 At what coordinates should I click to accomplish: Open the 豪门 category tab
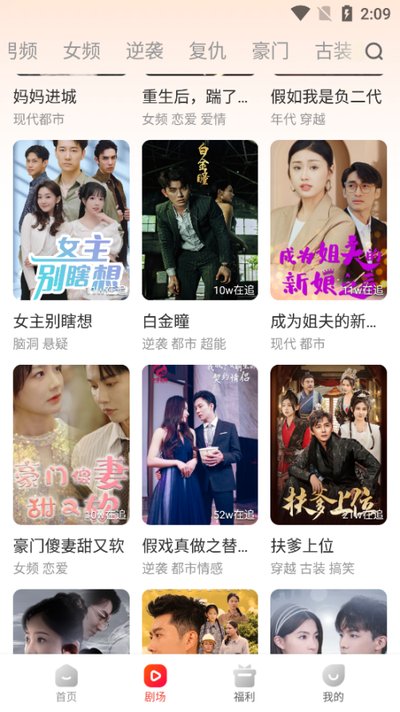(271, 51)
